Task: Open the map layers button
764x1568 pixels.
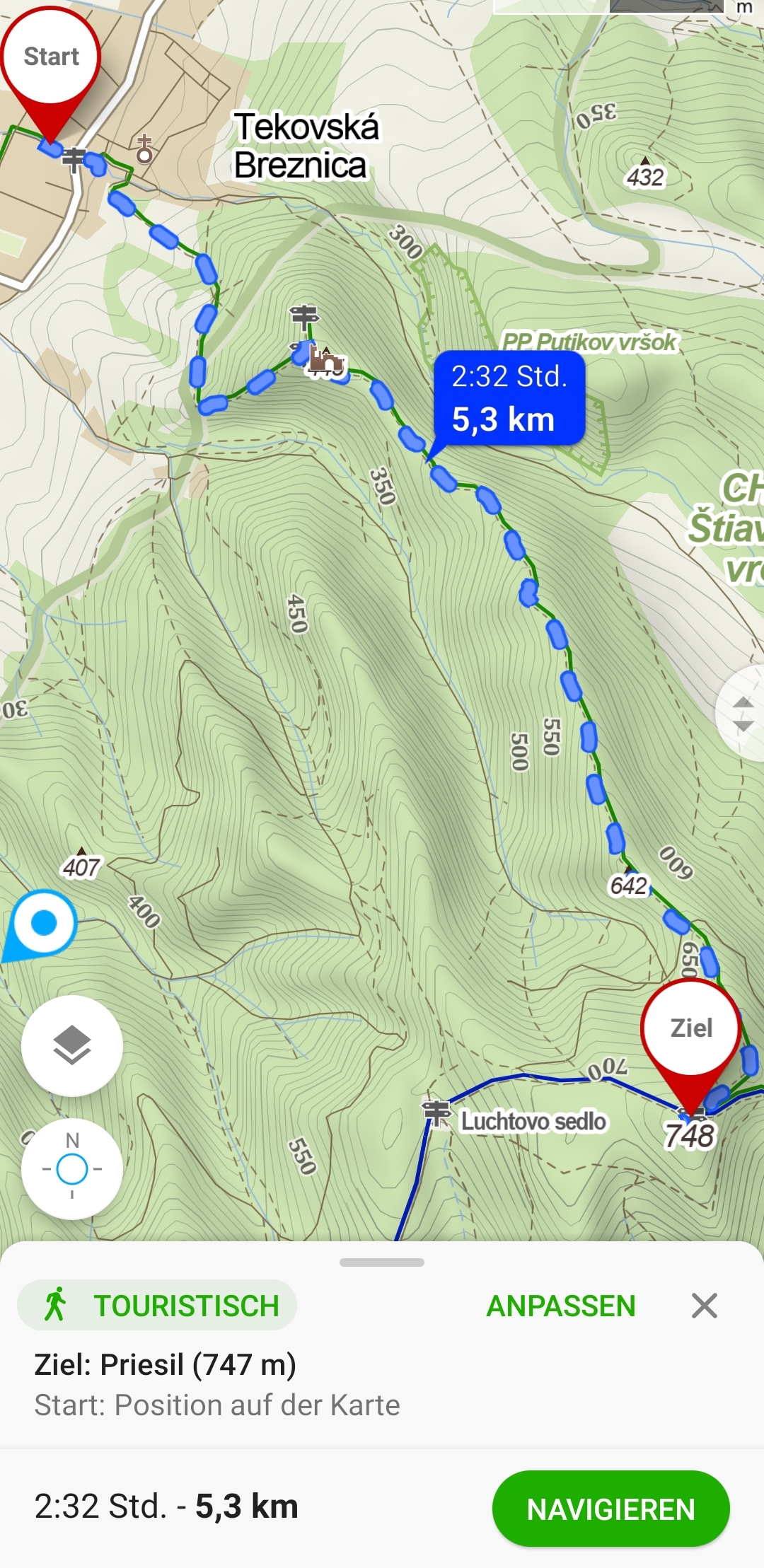Action: coord(71,1045)
